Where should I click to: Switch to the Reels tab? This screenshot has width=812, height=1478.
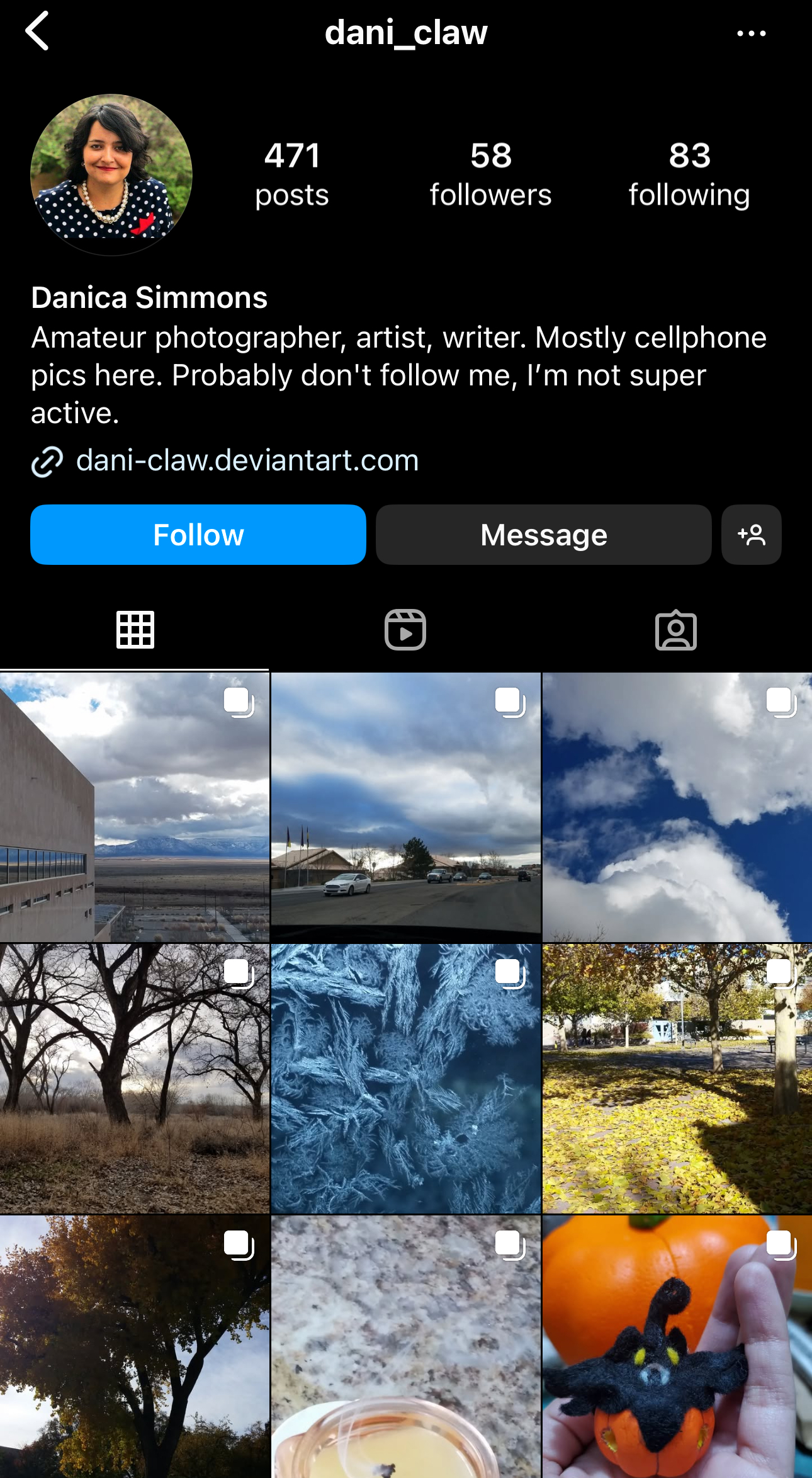pyautogui.click(x=405, y=629)
